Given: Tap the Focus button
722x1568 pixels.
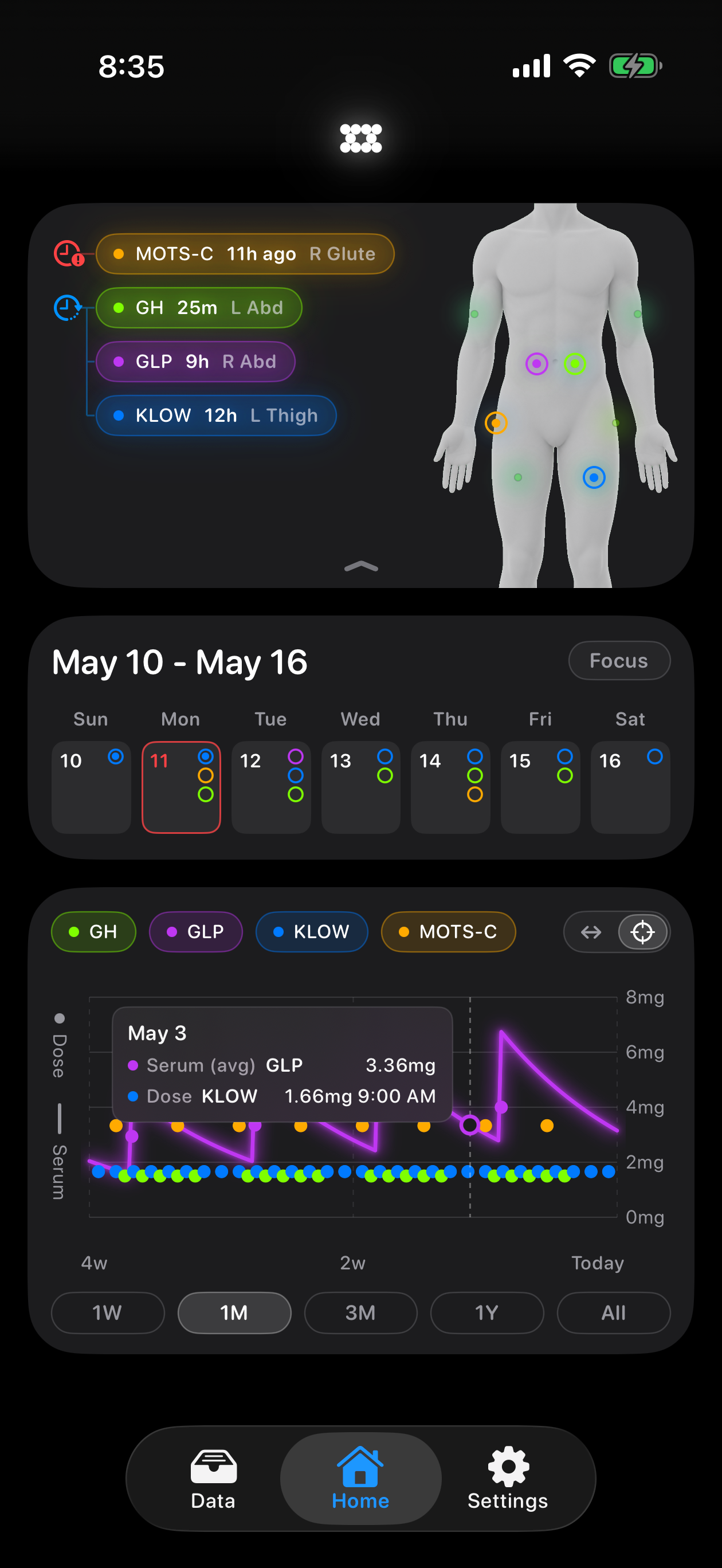Looking at the screenshot, I should [x=618, y=660].
